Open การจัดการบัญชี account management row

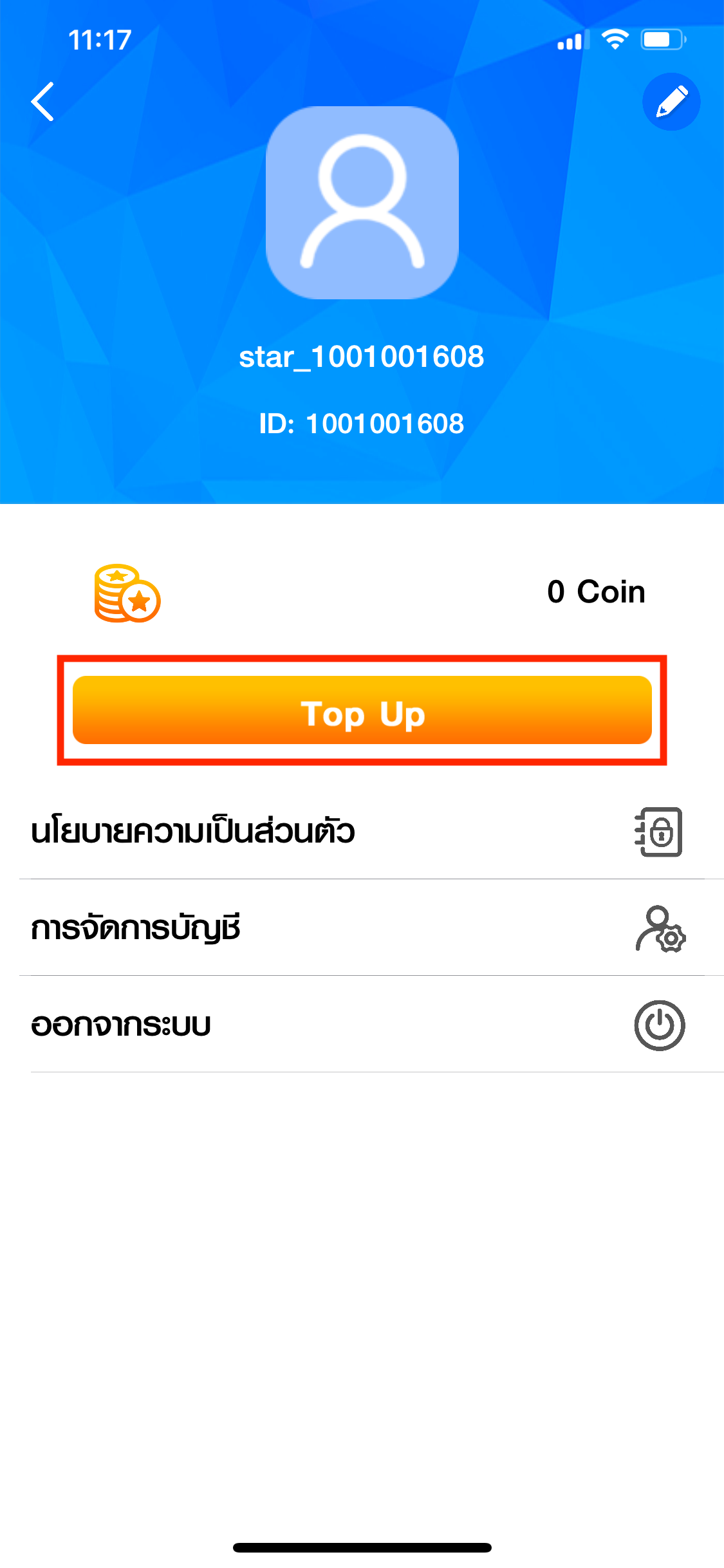click(362, 928)
